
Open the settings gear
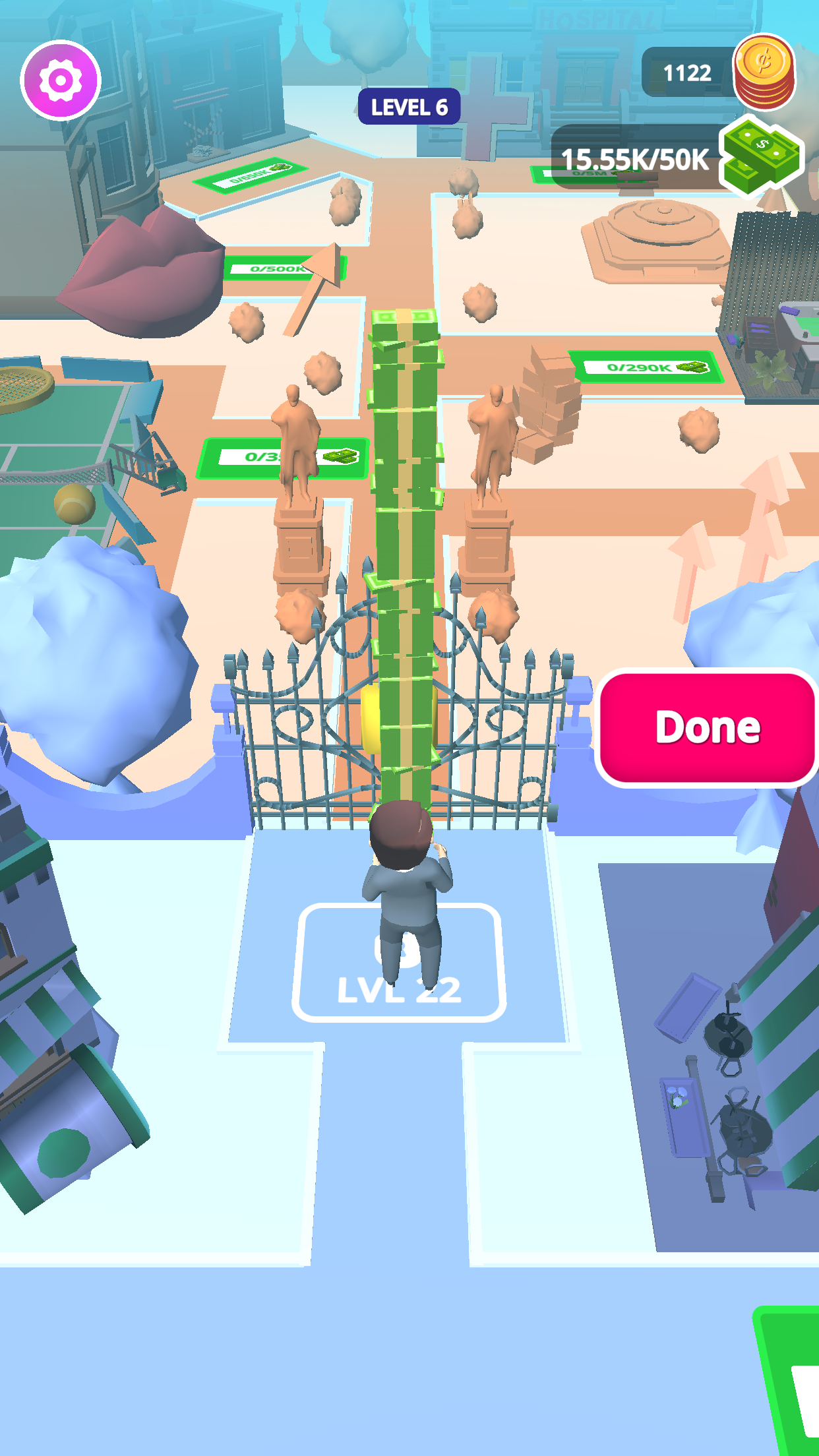pos(61,80)
